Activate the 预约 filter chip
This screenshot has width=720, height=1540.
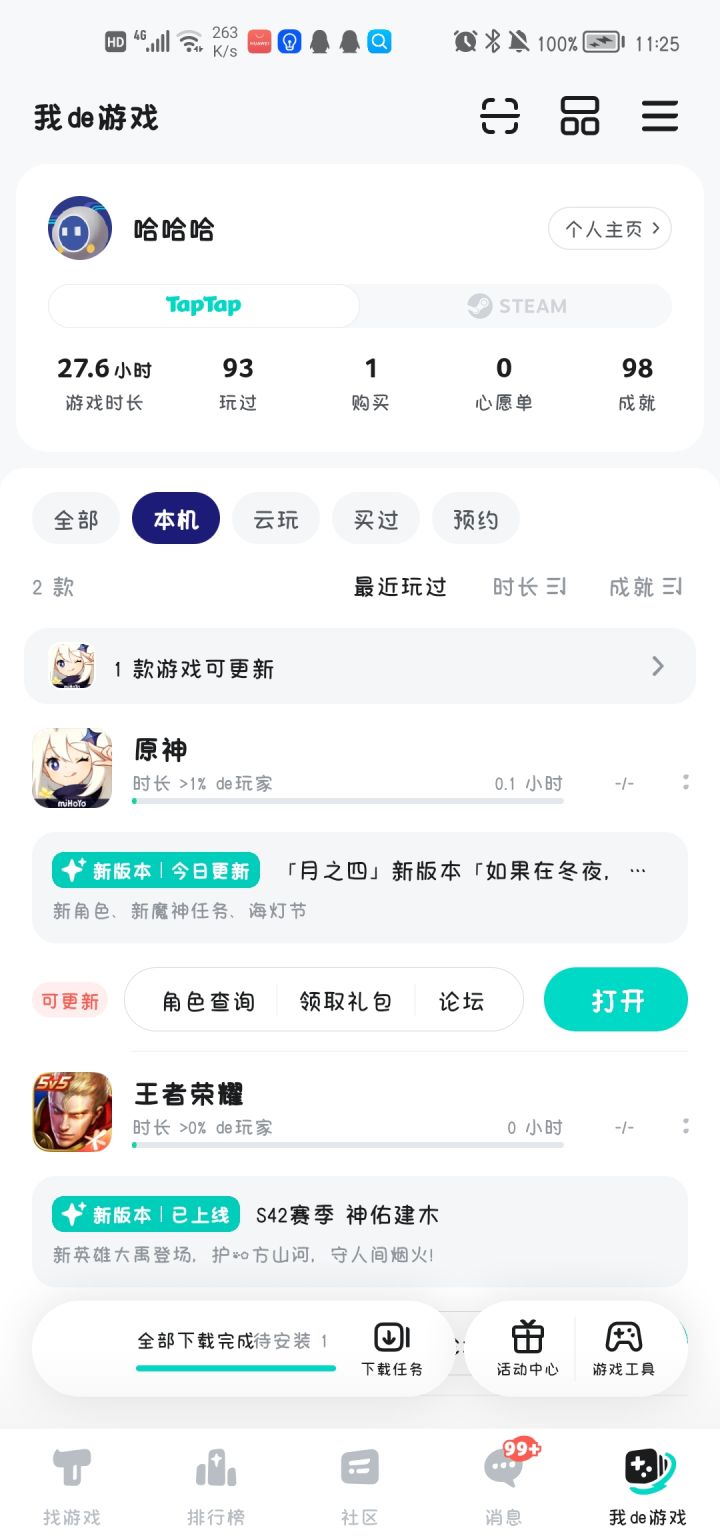click(x=476, y=518)
